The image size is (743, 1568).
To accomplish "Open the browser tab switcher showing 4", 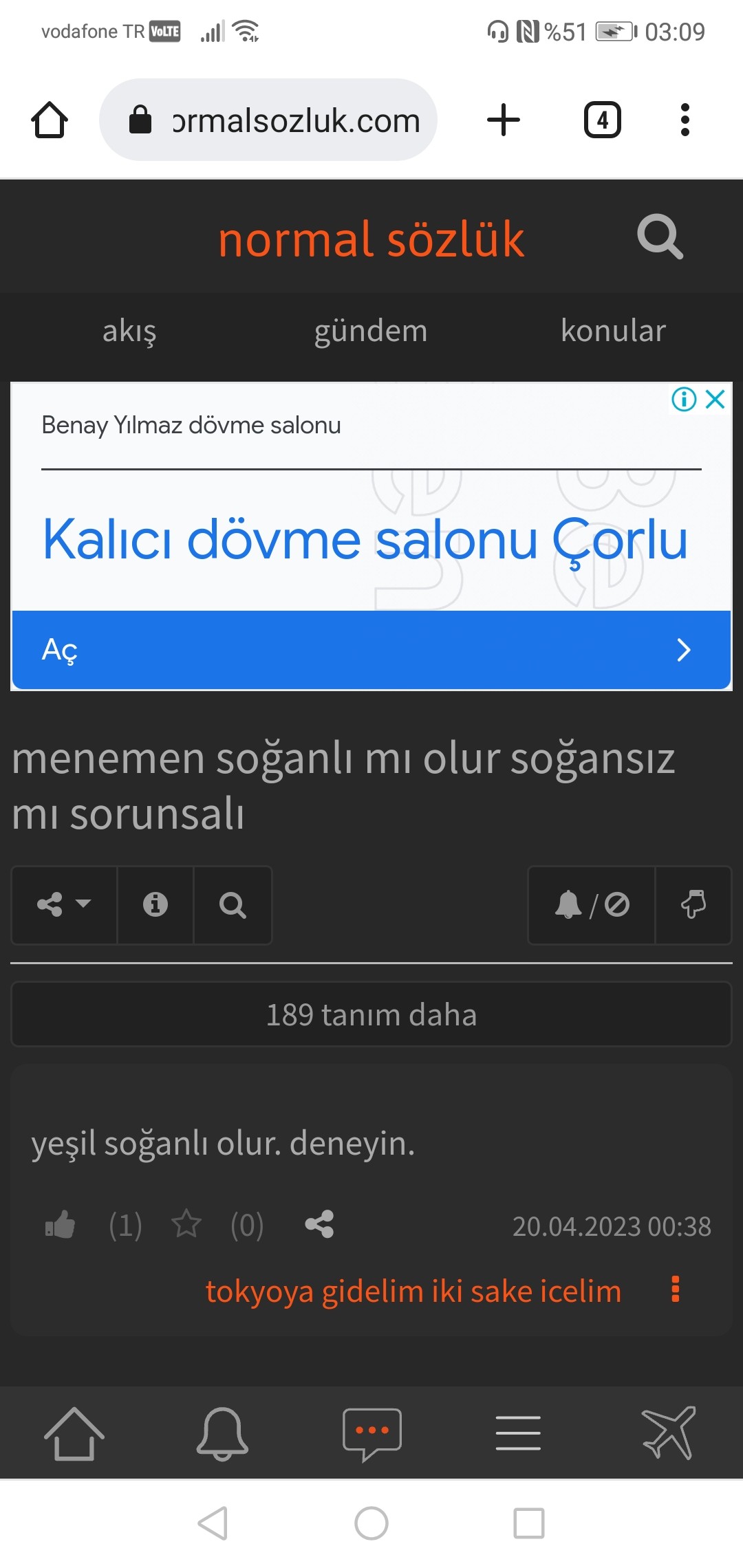I will 602,120.
